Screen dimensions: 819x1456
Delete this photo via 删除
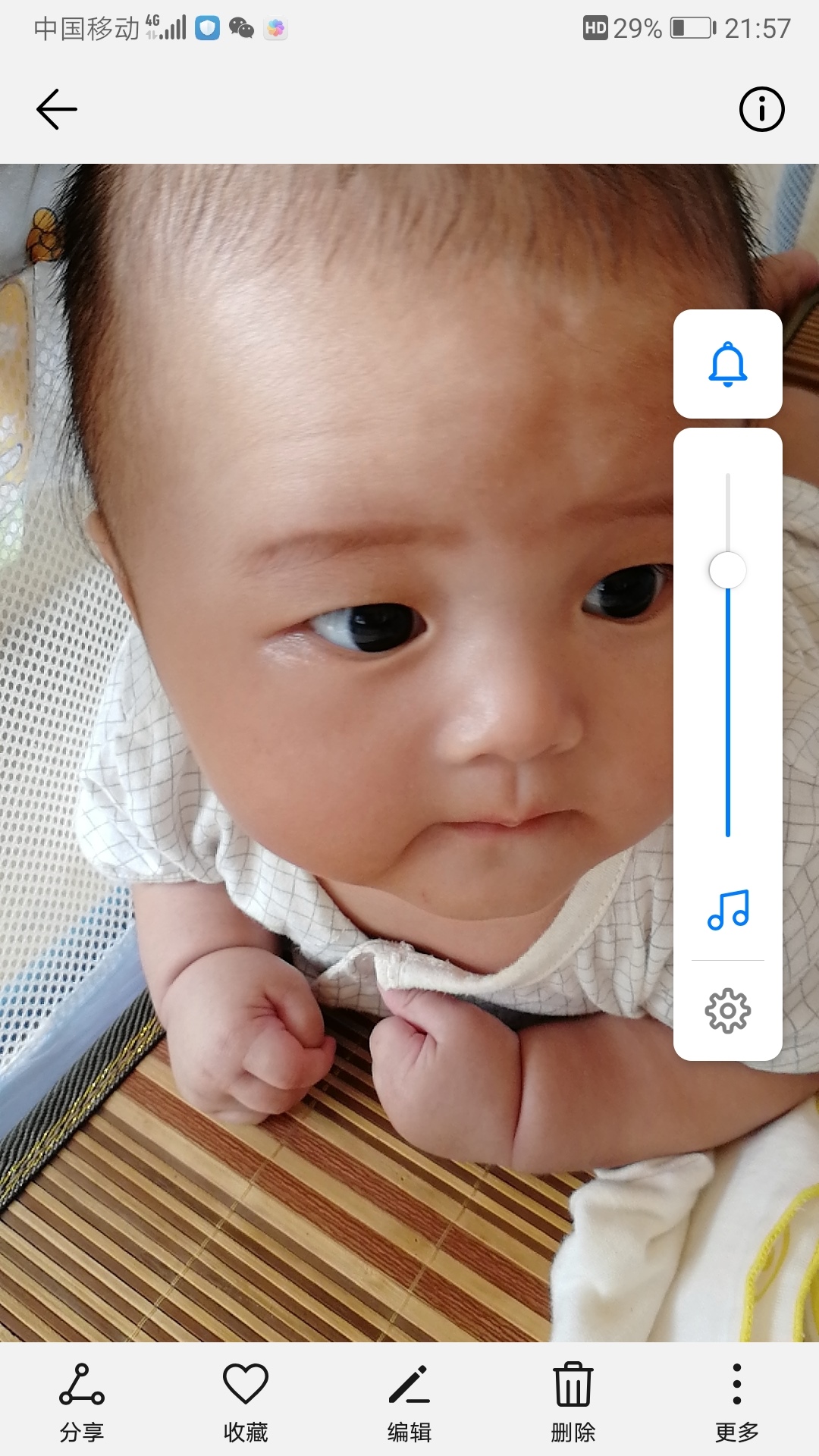click(573, 1401)
